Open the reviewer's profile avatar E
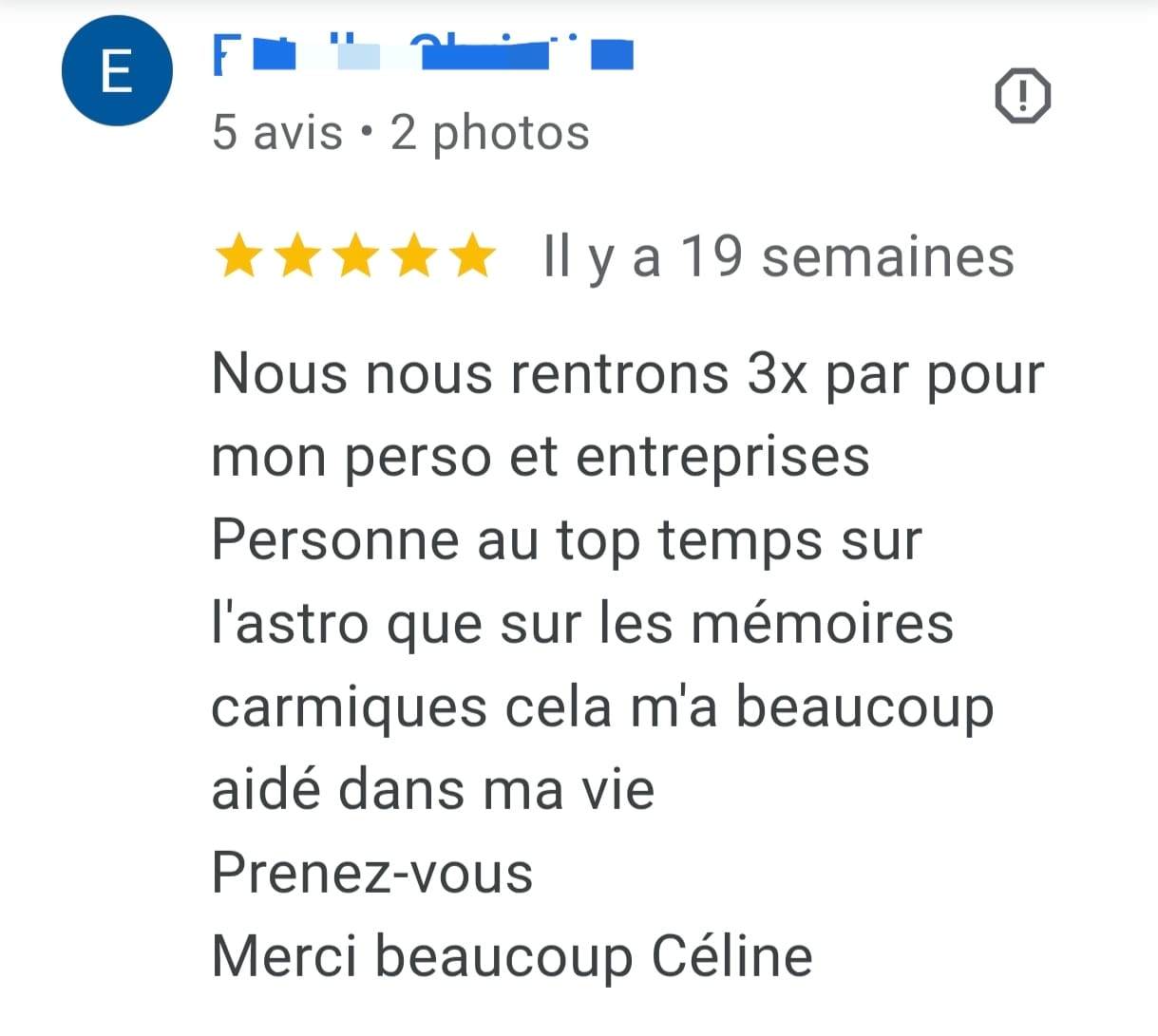1158x1036 pixels. [x=116, y=72]
